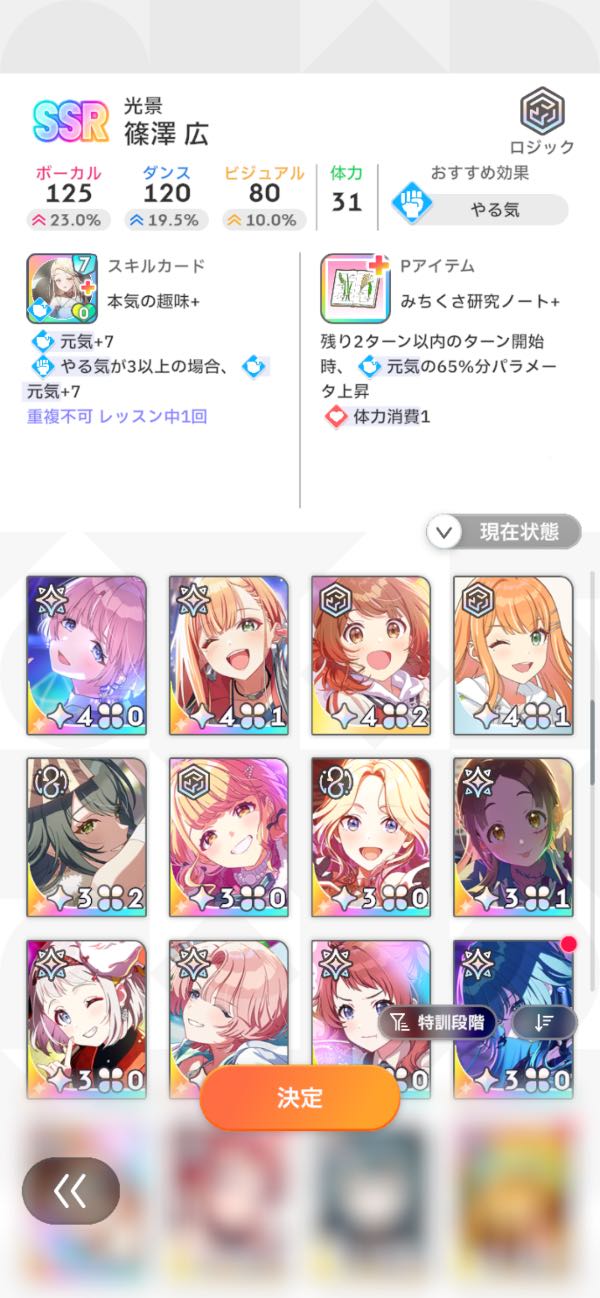
Task: Select the pink-haired idol card with 4 stars
Action: pos(86,655)
